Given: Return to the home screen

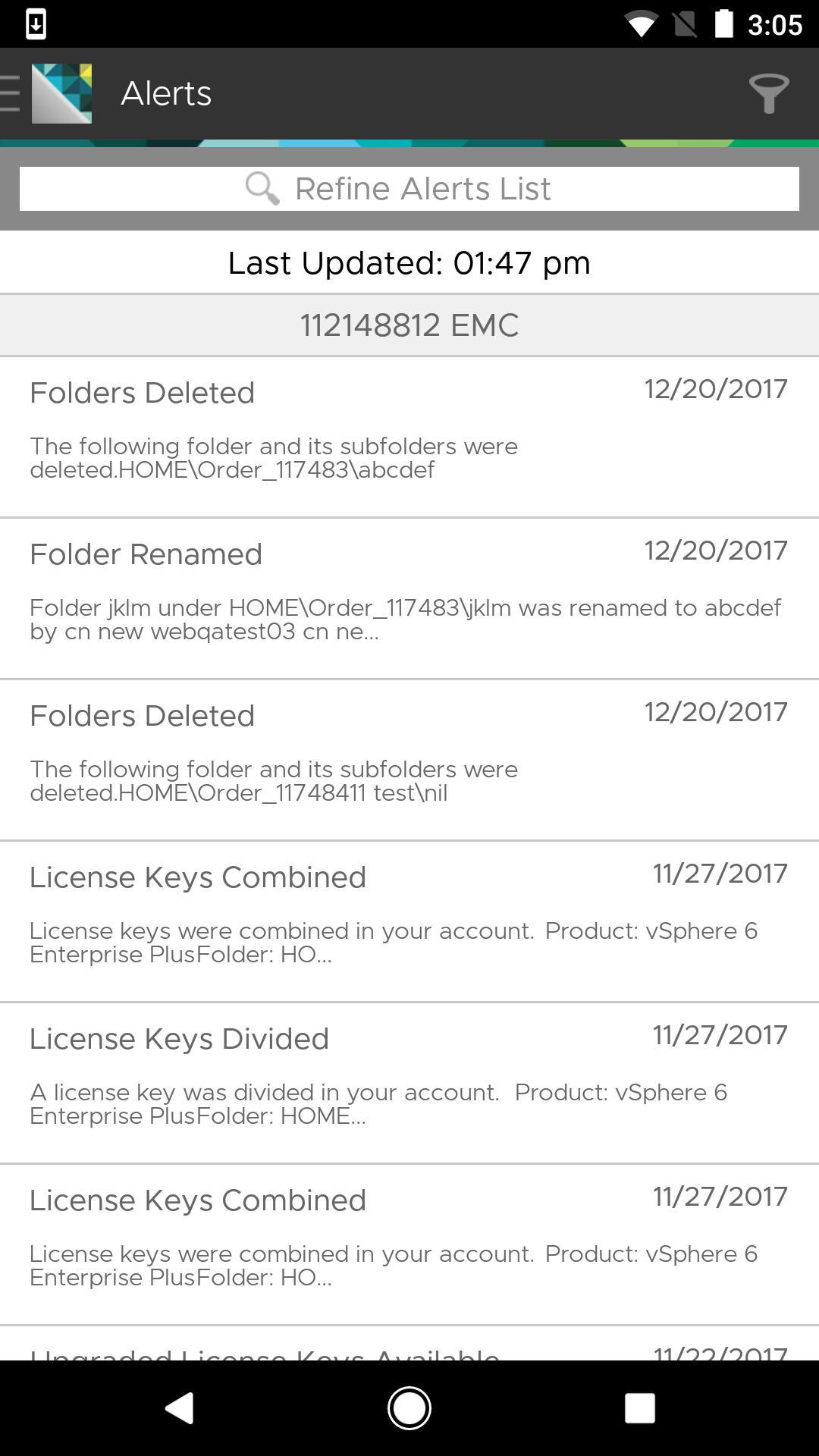Looking at the screenshot, I should tap(409, 1408).
